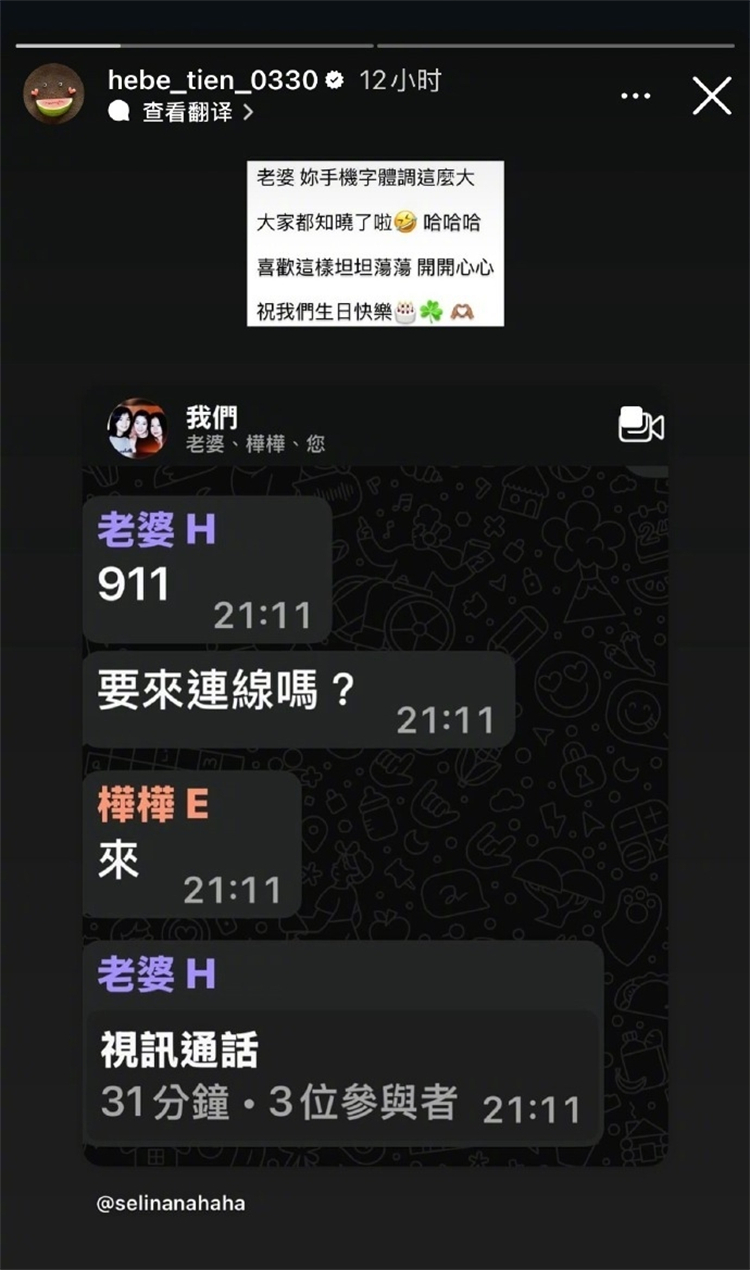Open the story overflow menu
750x1270 pixels.
[636, 96]
